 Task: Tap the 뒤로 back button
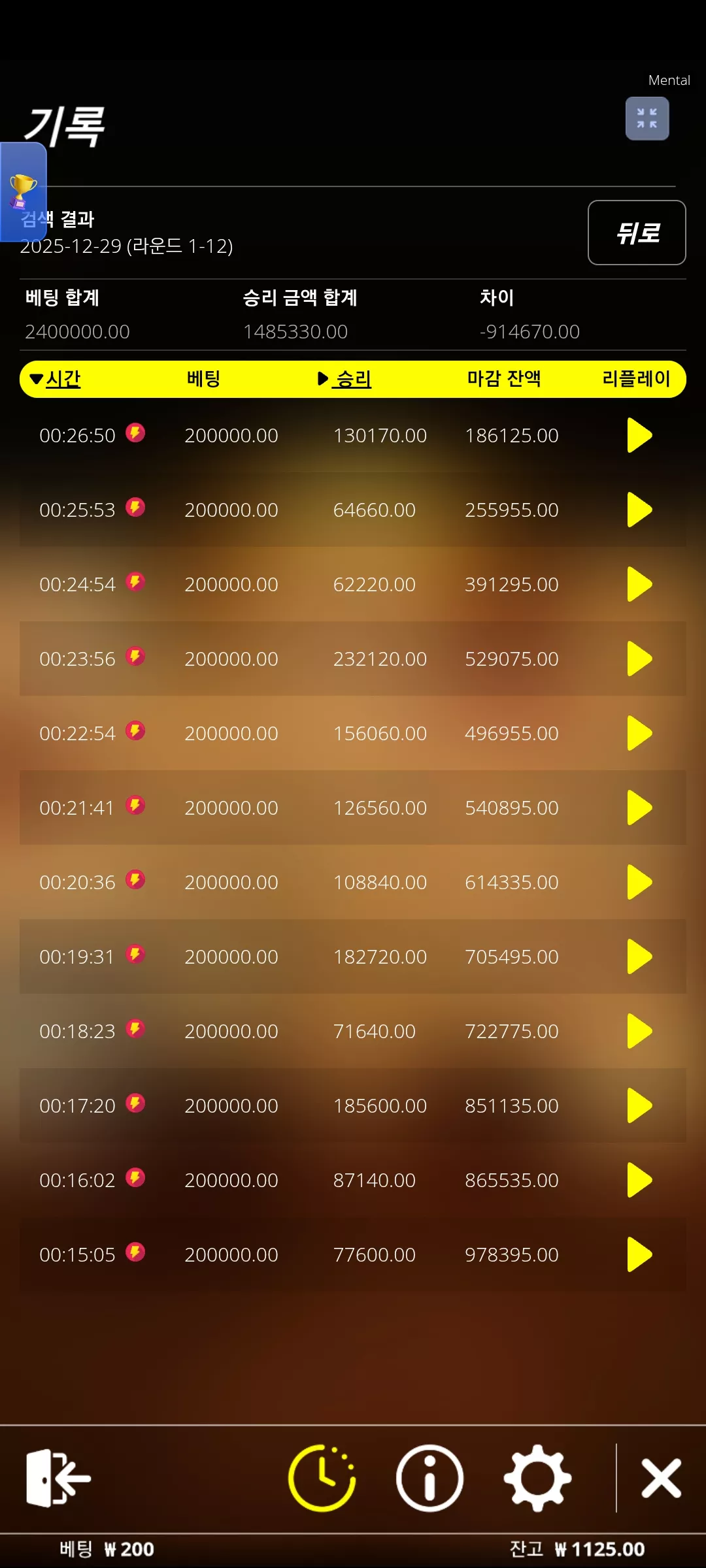click(637, 233)
